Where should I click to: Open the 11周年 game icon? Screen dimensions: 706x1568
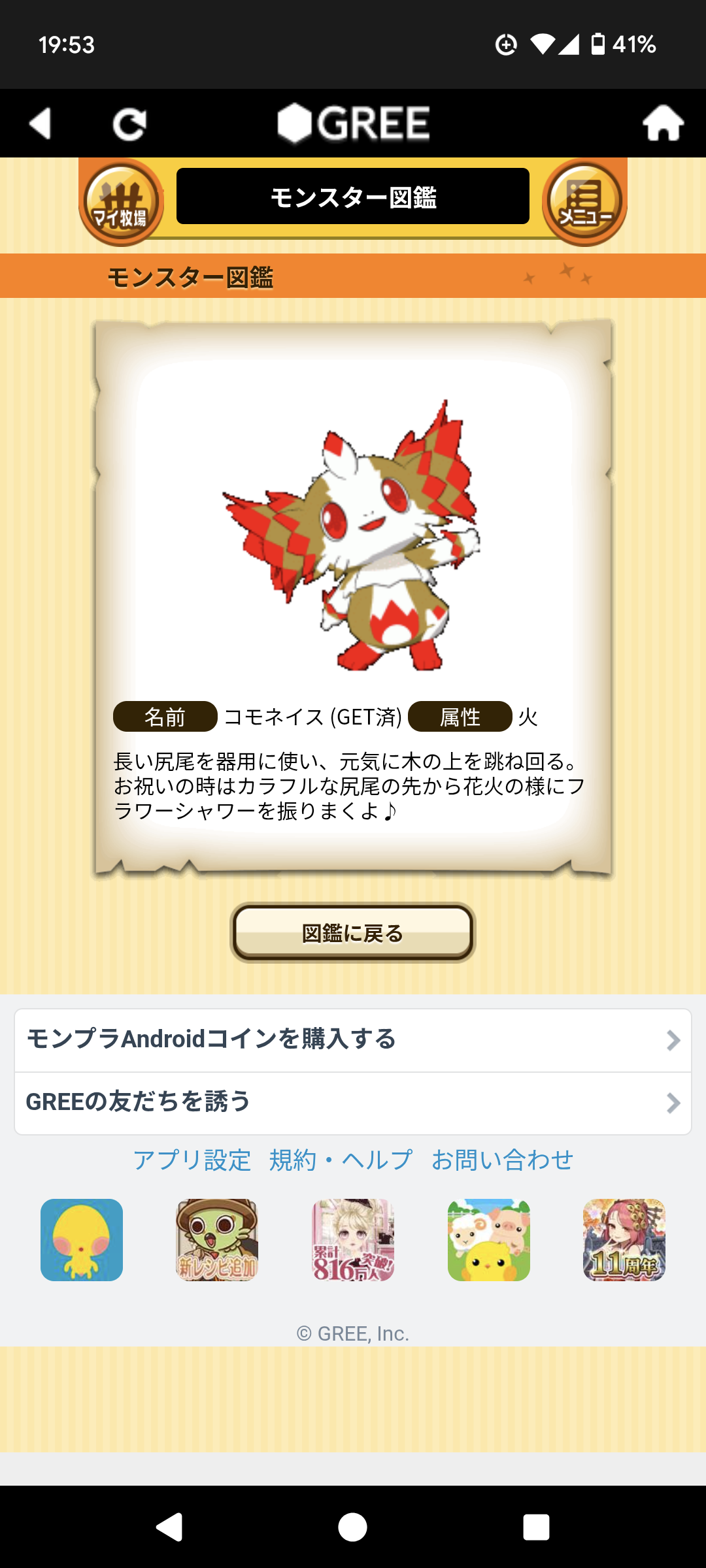point(624,1239)
